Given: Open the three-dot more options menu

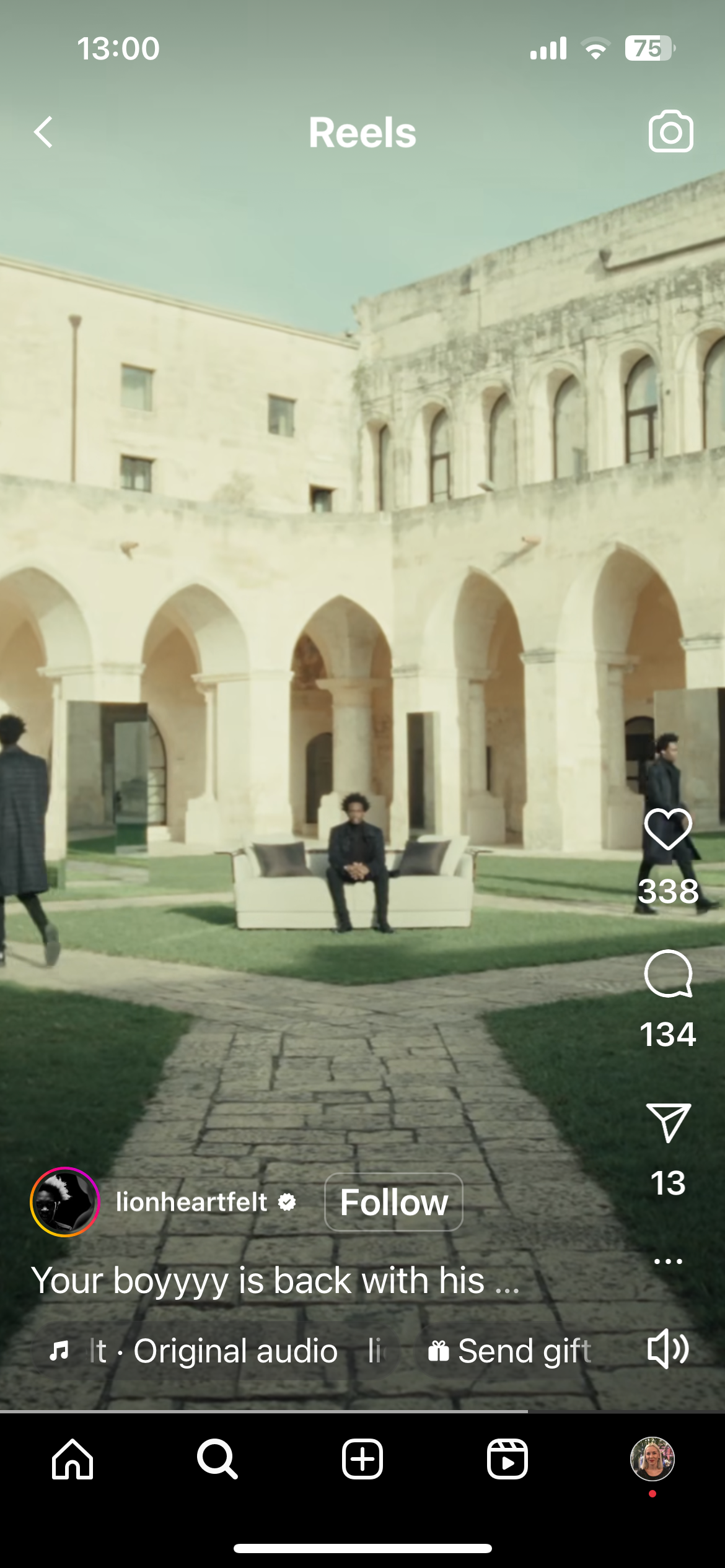Looking at the screenshot, I should pos(668,1261).
